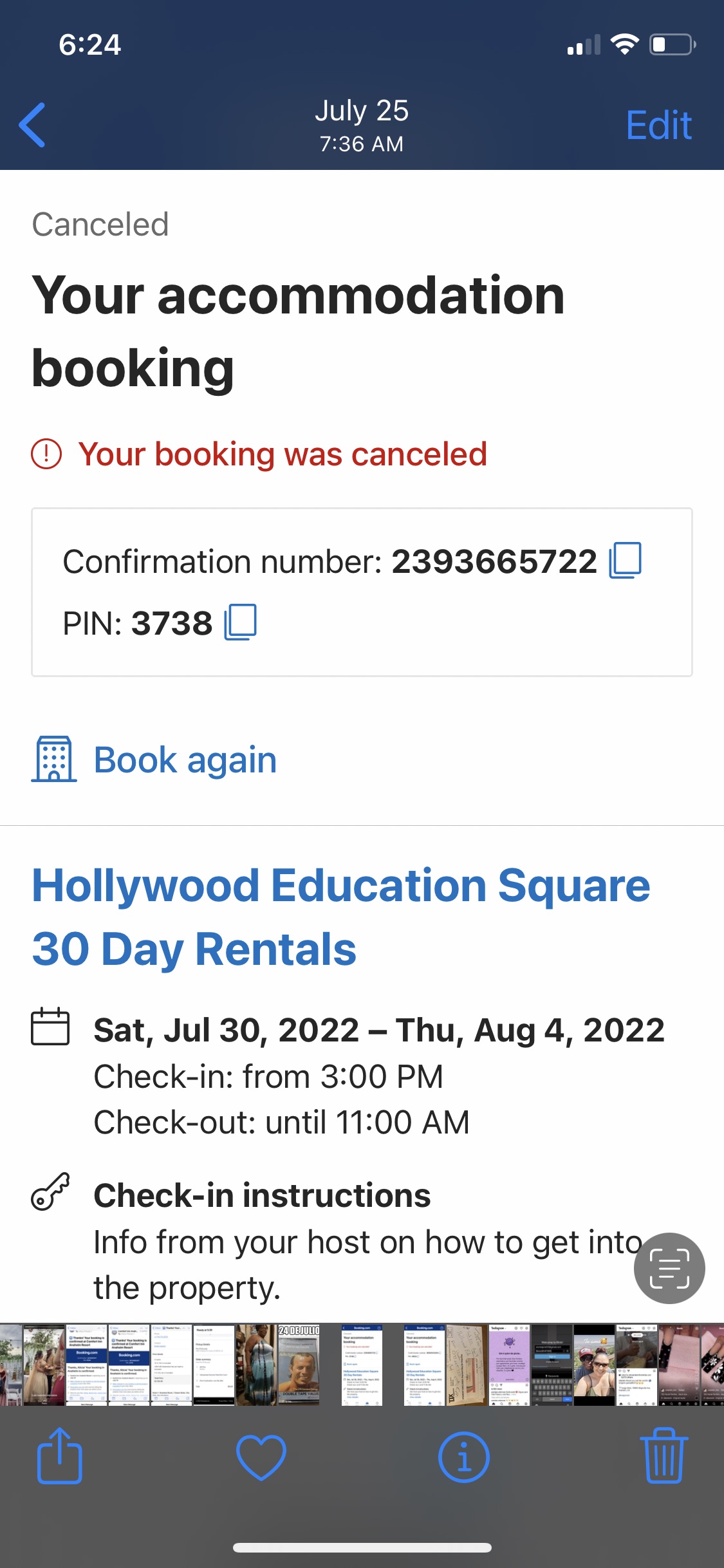Tap the red warning circle icon

point(45,454)
